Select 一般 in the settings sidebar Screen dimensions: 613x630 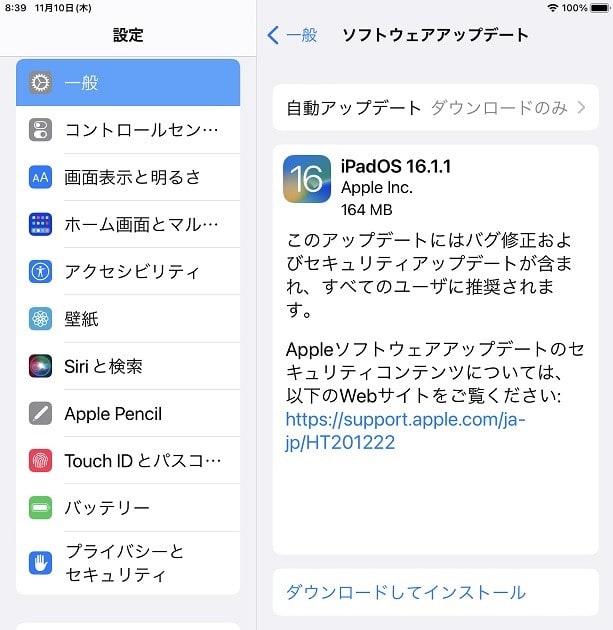pyautogui.click(x=128, y=83)
